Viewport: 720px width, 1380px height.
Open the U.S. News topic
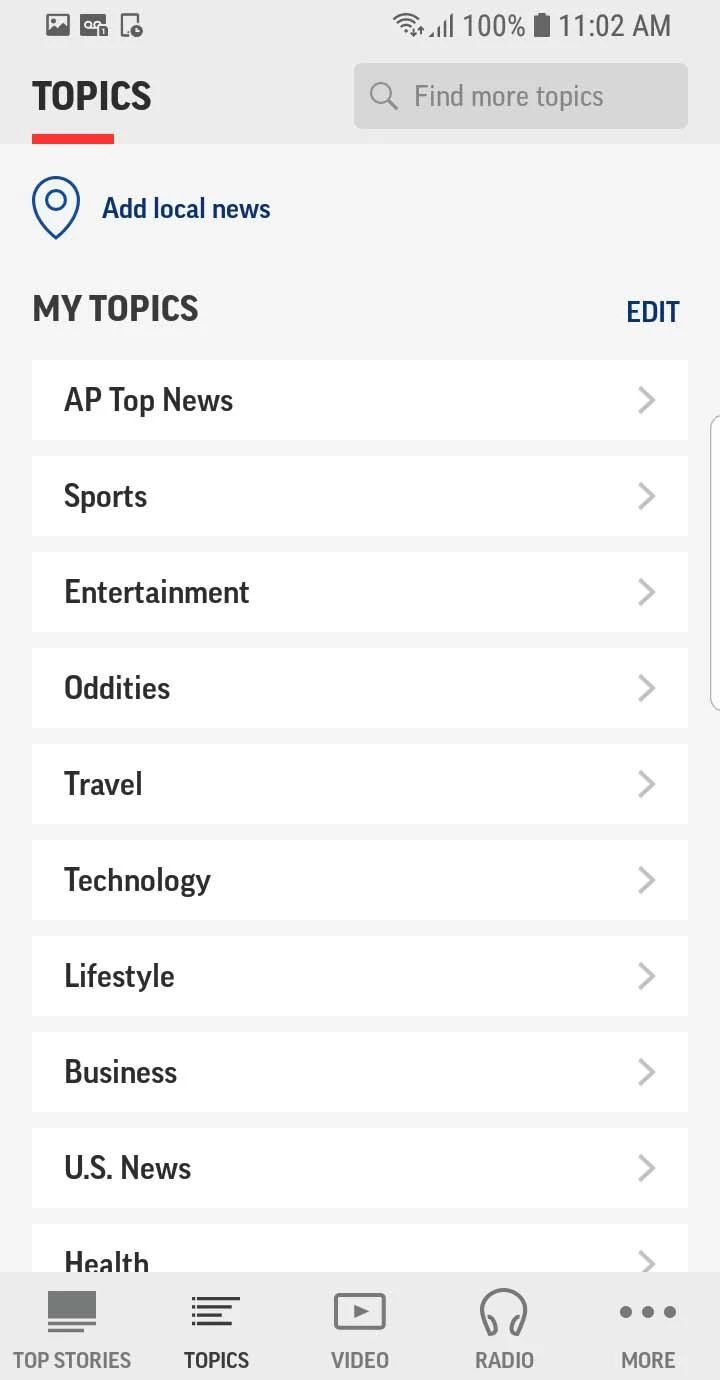360,1168
